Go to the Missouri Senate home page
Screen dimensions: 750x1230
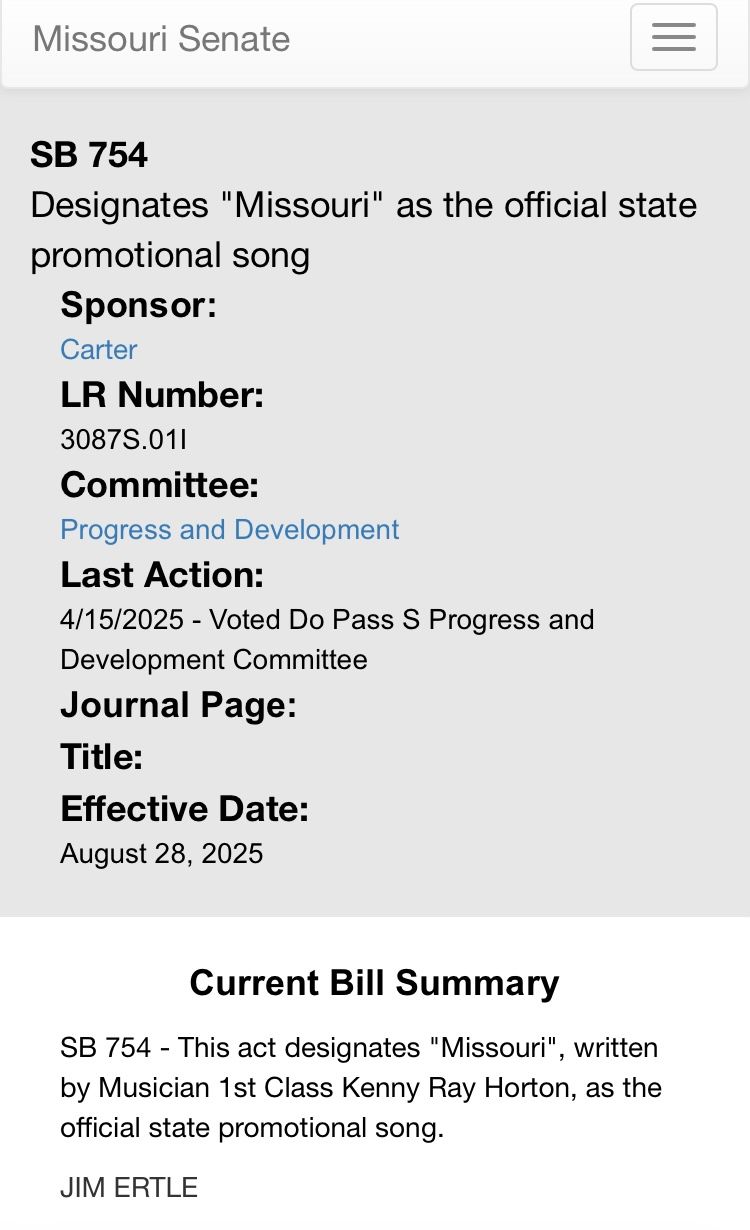pos(161,39)
